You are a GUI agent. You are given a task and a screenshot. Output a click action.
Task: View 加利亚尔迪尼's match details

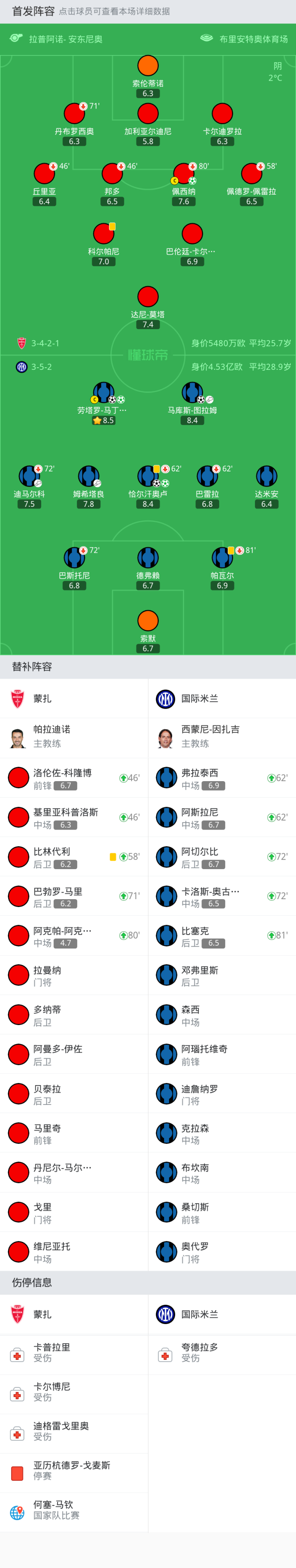148,114
